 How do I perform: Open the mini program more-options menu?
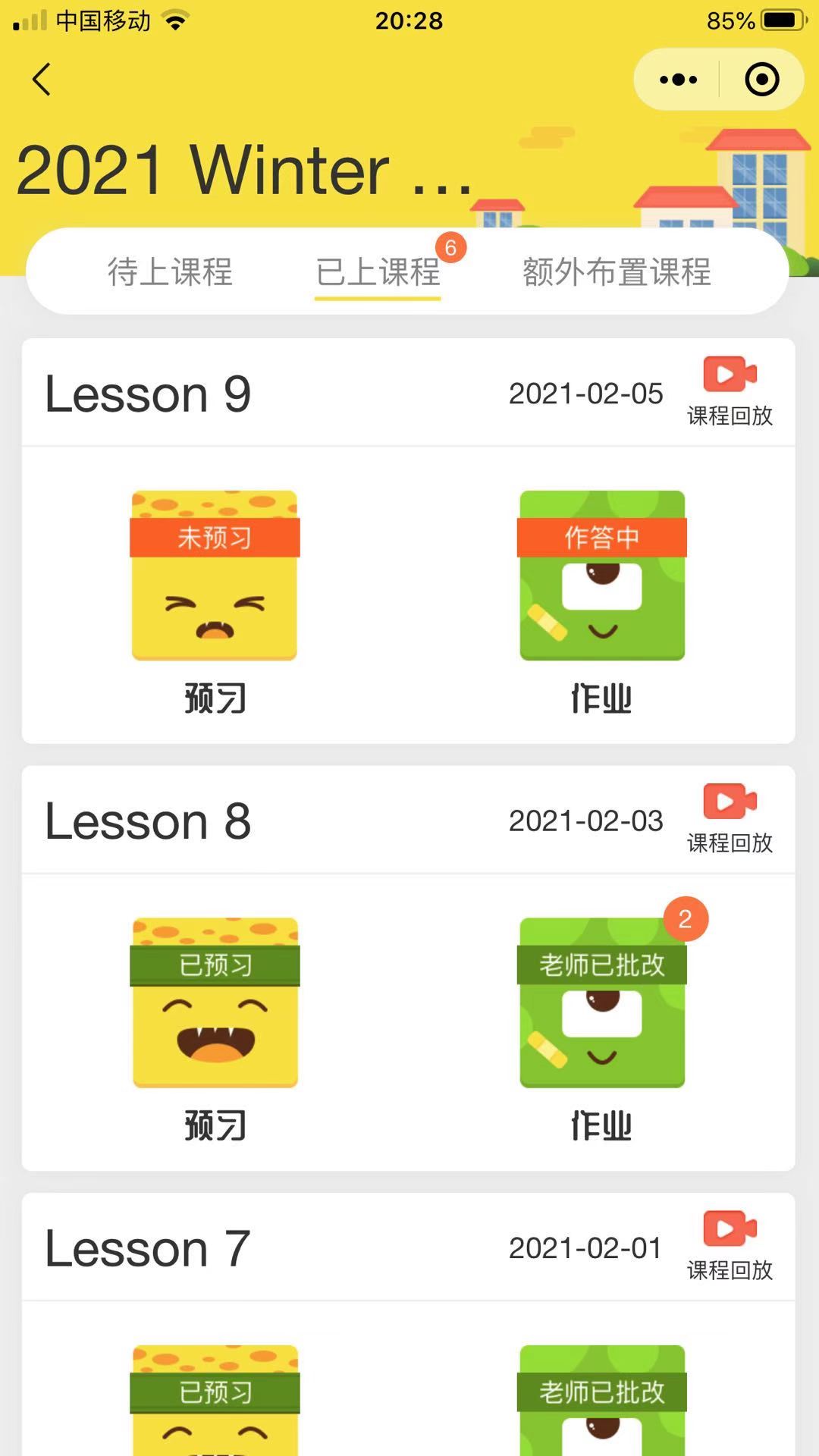click(x=678, y=80)
